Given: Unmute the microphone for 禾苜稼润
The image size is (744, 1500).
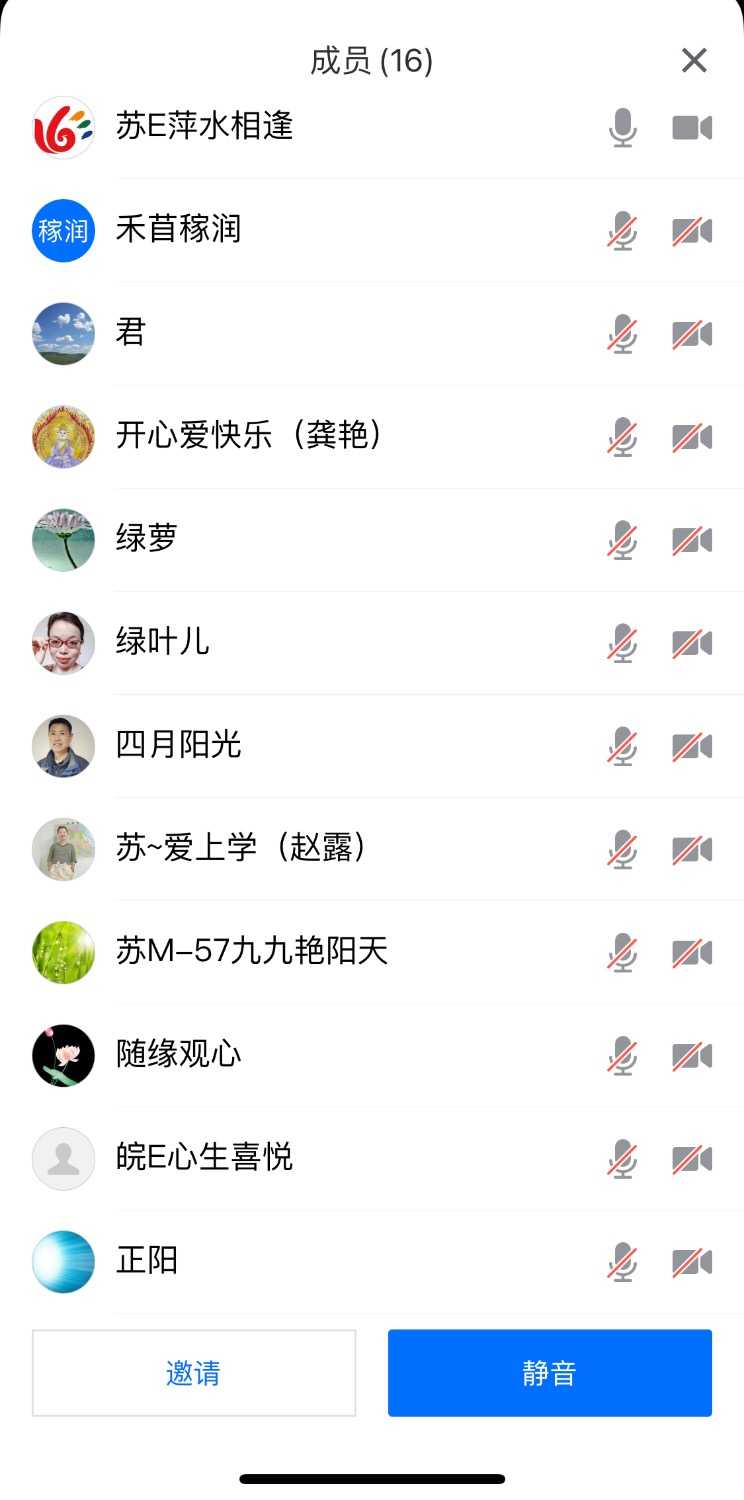Looking at the screenshot, I should point(623,231).
